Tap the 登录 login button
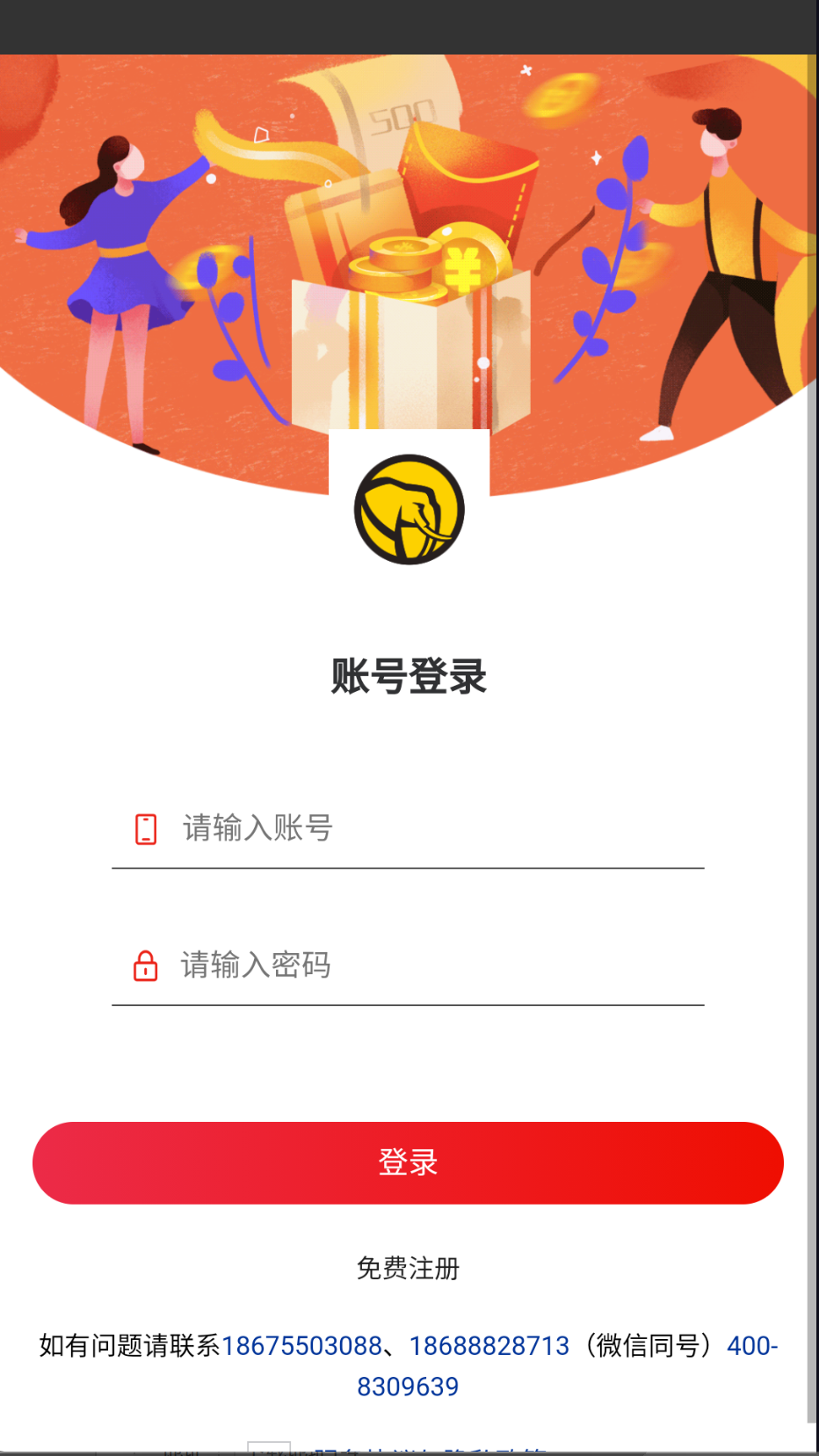Screen dimensions: 819x1456 pos(409,1162)
